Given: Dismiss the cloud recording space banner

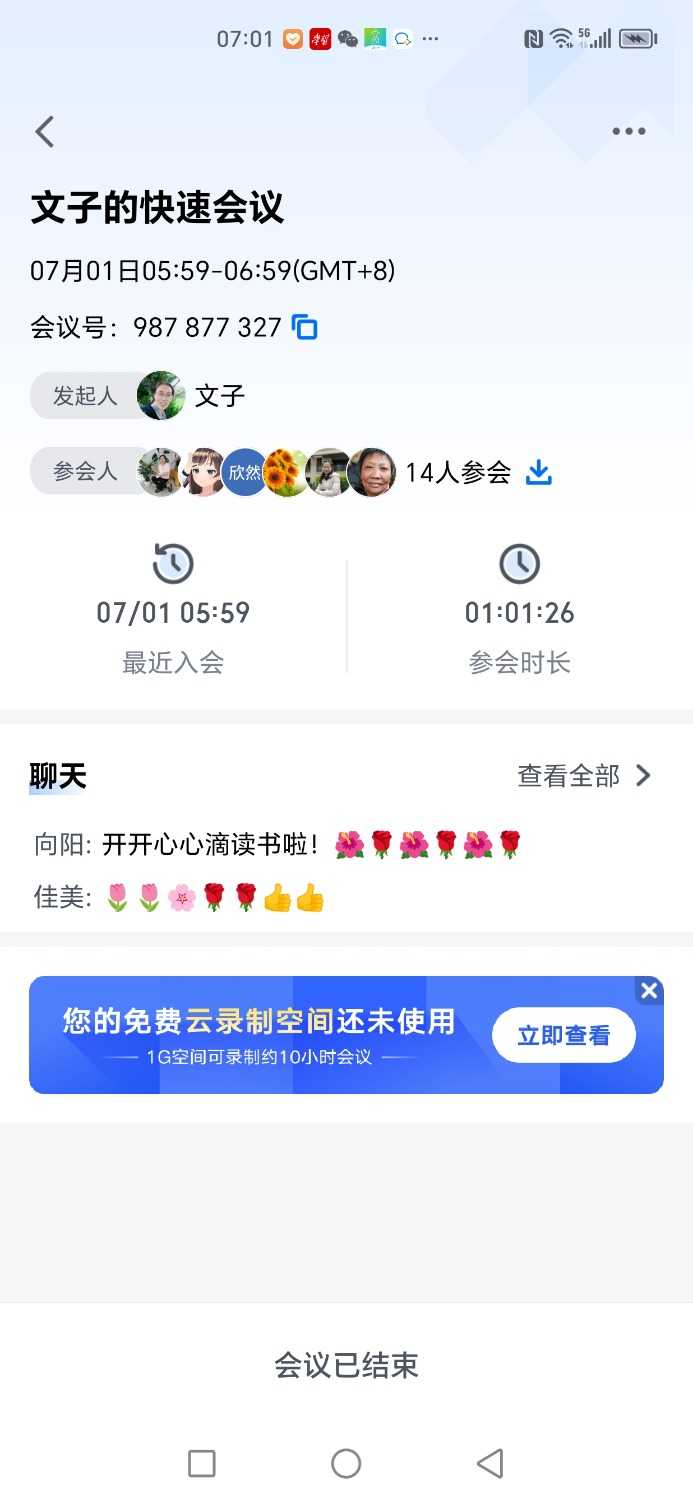Looking at the screenshot, I should 649,991.
